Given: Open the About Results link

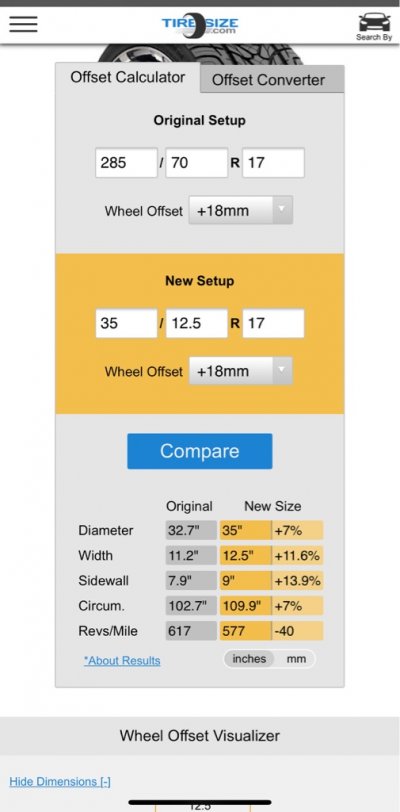Looking at the screenshot, I should [122, 660].
